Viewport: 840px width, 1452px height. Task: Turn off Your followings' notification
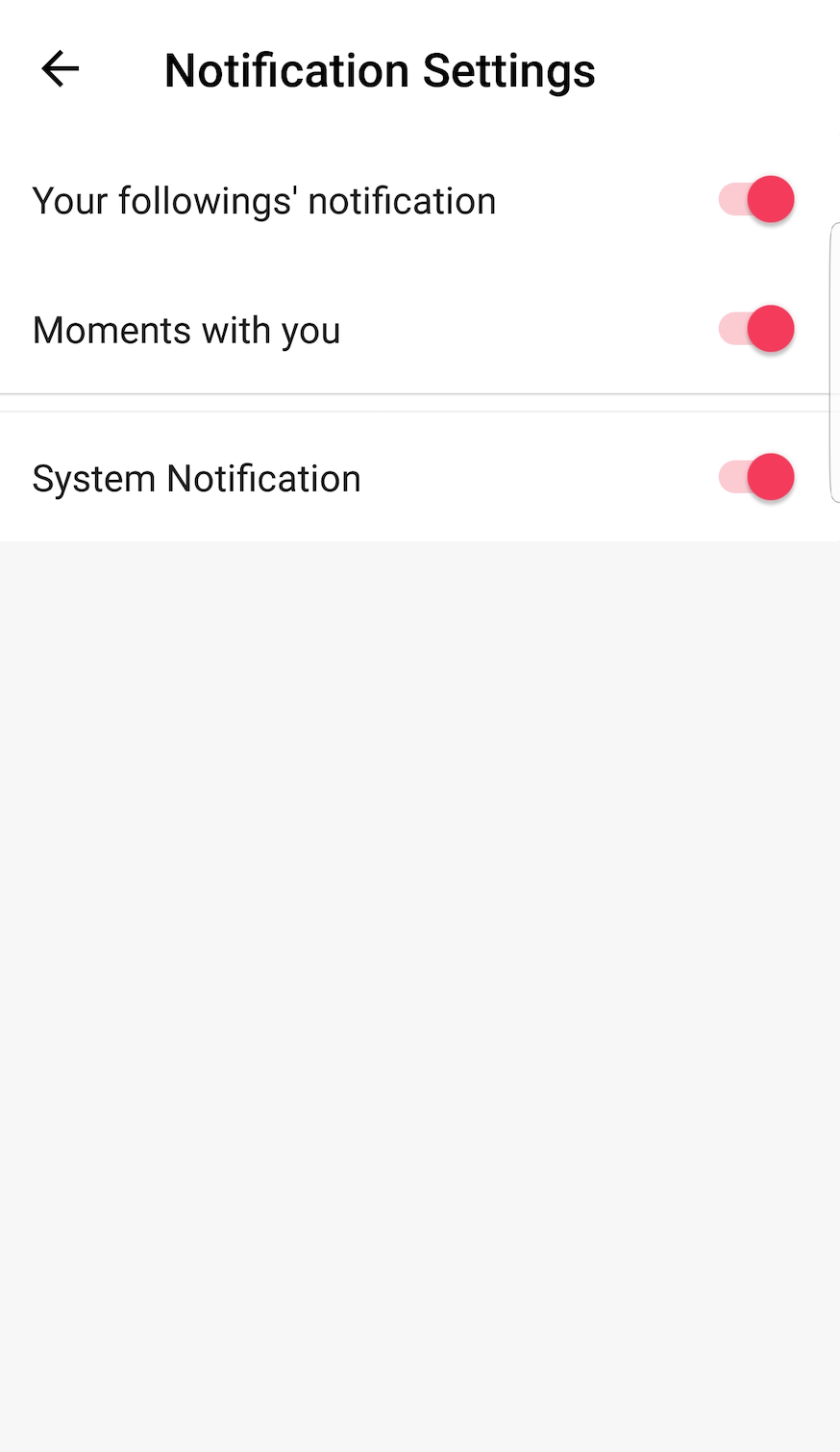[x=756, y=200]
